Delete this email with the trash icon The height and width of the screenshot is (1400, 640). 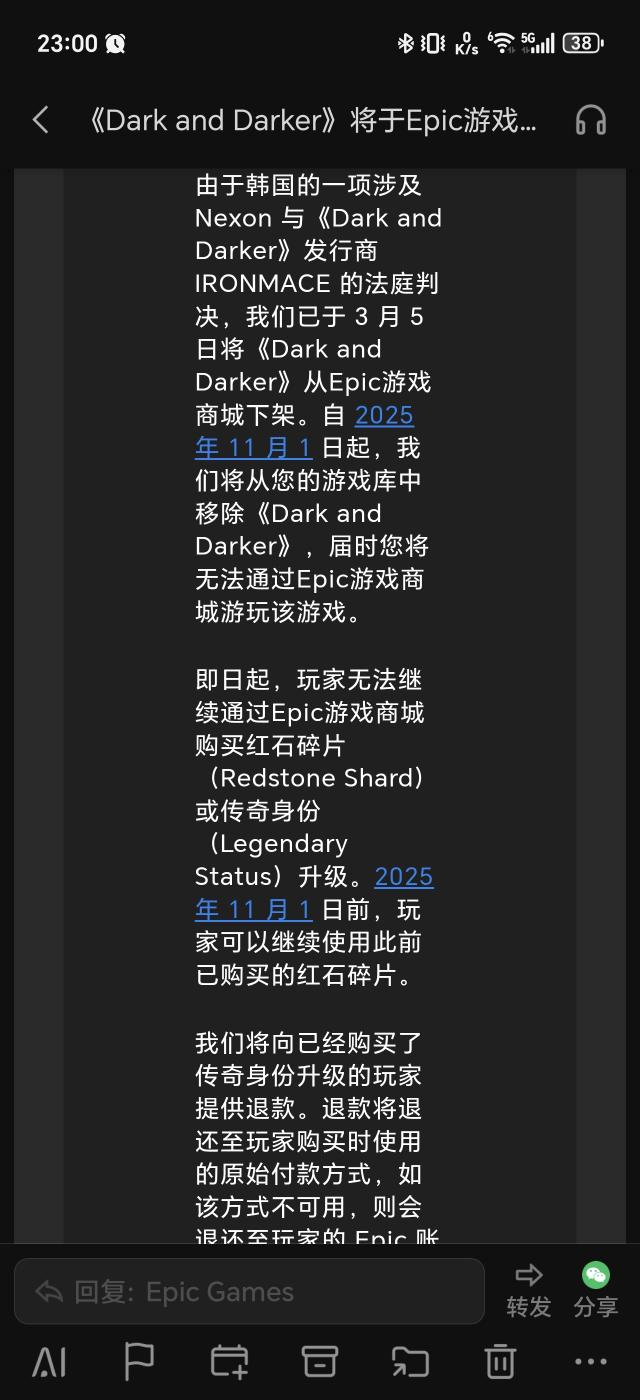pyautogui.click(x=500, y=1361)
